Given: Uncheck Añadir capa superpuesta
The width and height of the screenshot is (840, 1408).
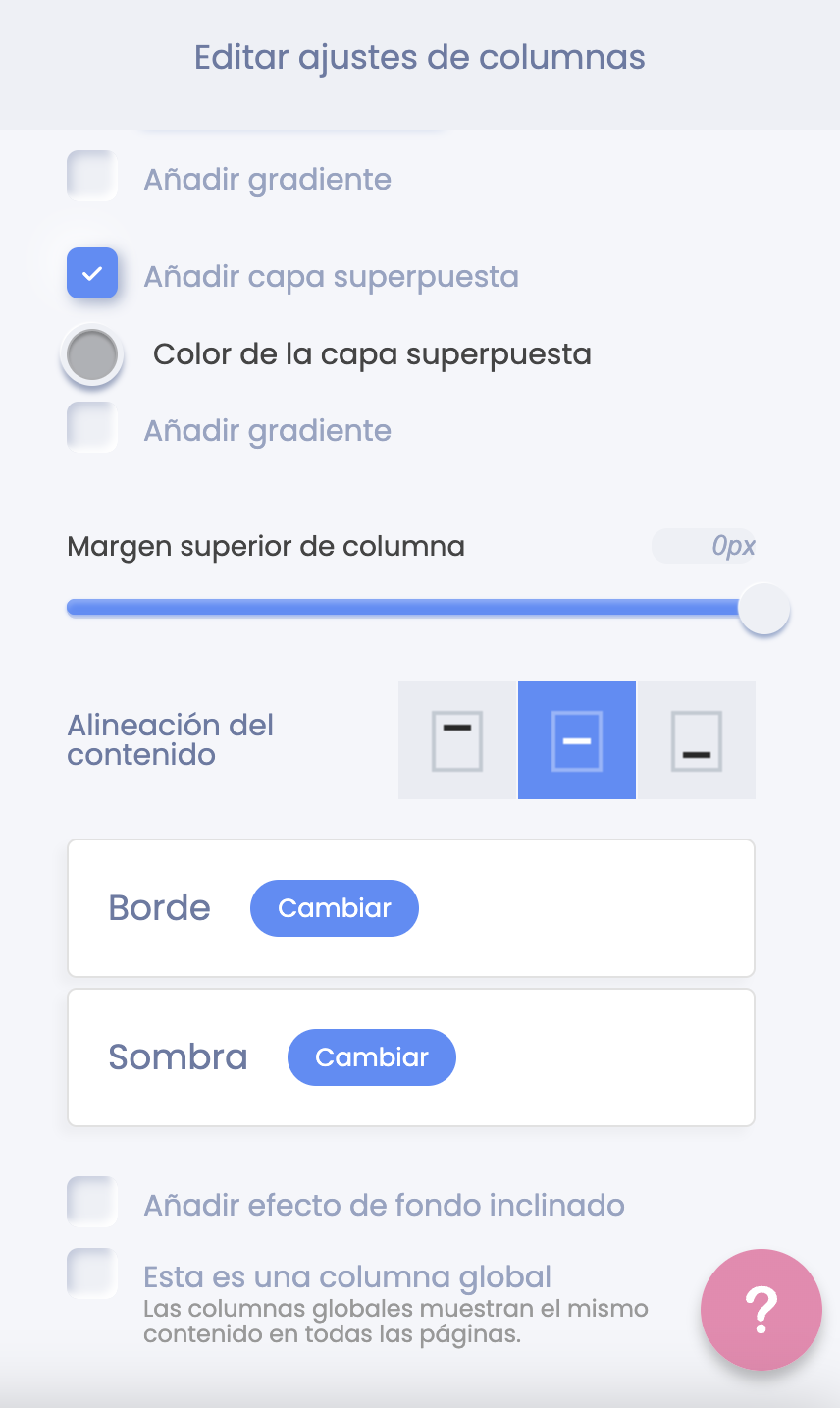Looking at the screenshot, I should 92,273.
